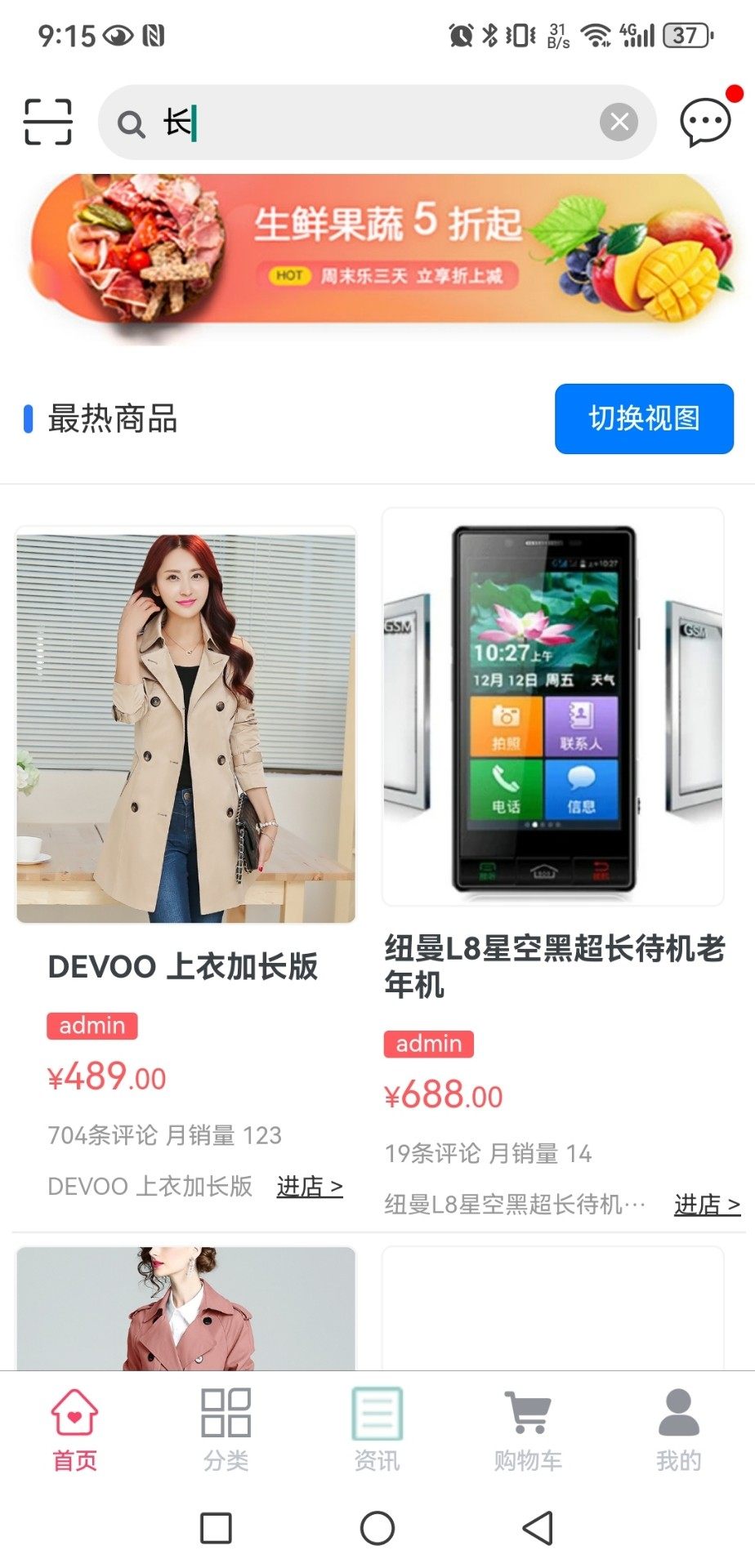Tap the 切换视图 button

(644, 418)
